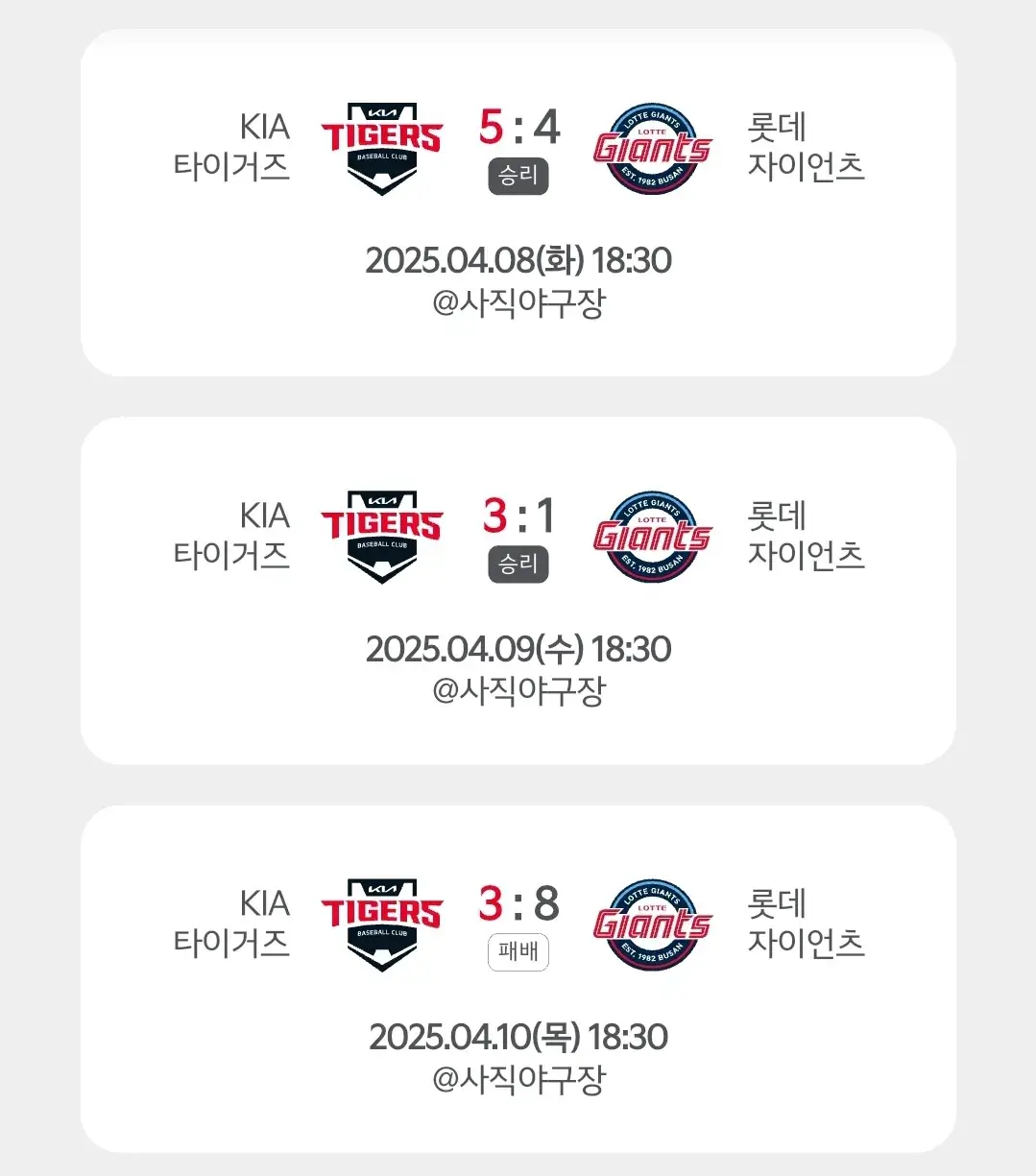Viewport: 1036px width, 1176px height.
Task: Open the 3:1 score of the April 9 game
Action: (520, 516)
